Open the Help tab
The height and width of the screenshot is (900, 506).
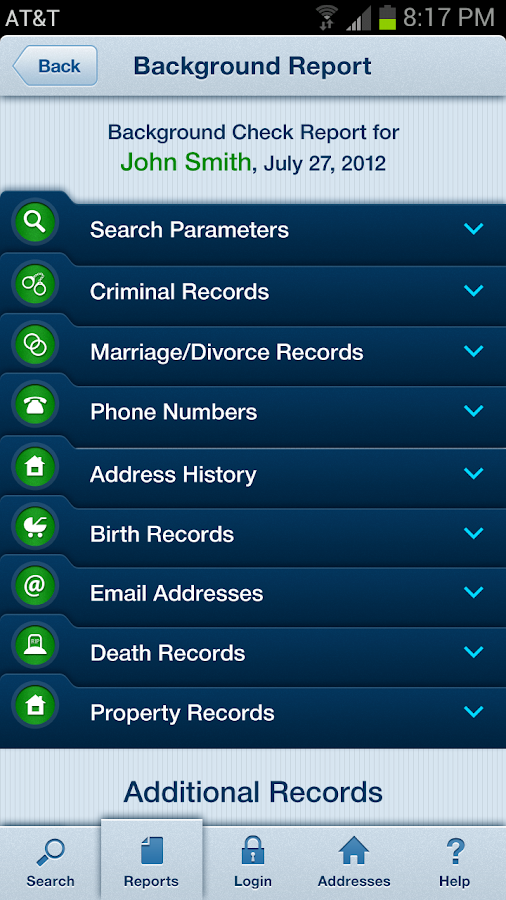(455, 863)
